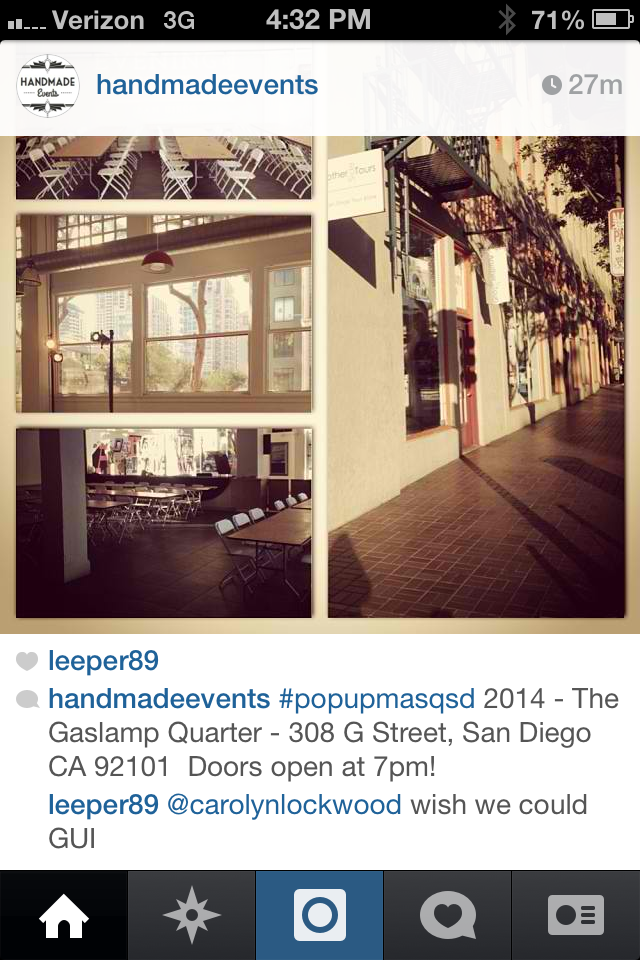Open the camera tab

(x=320, y=916)
